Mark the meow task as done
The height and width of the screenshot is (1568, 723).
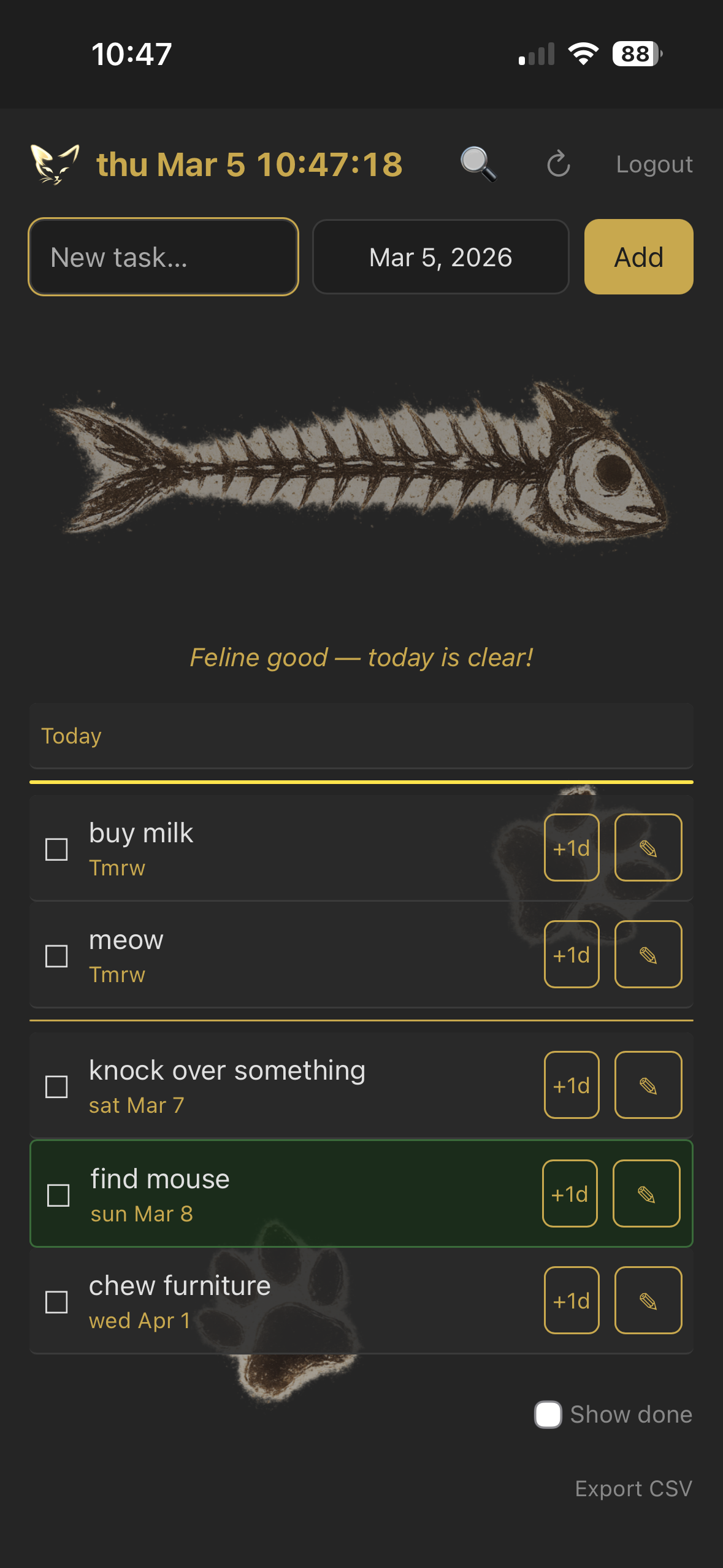click(x=57, y=956)
